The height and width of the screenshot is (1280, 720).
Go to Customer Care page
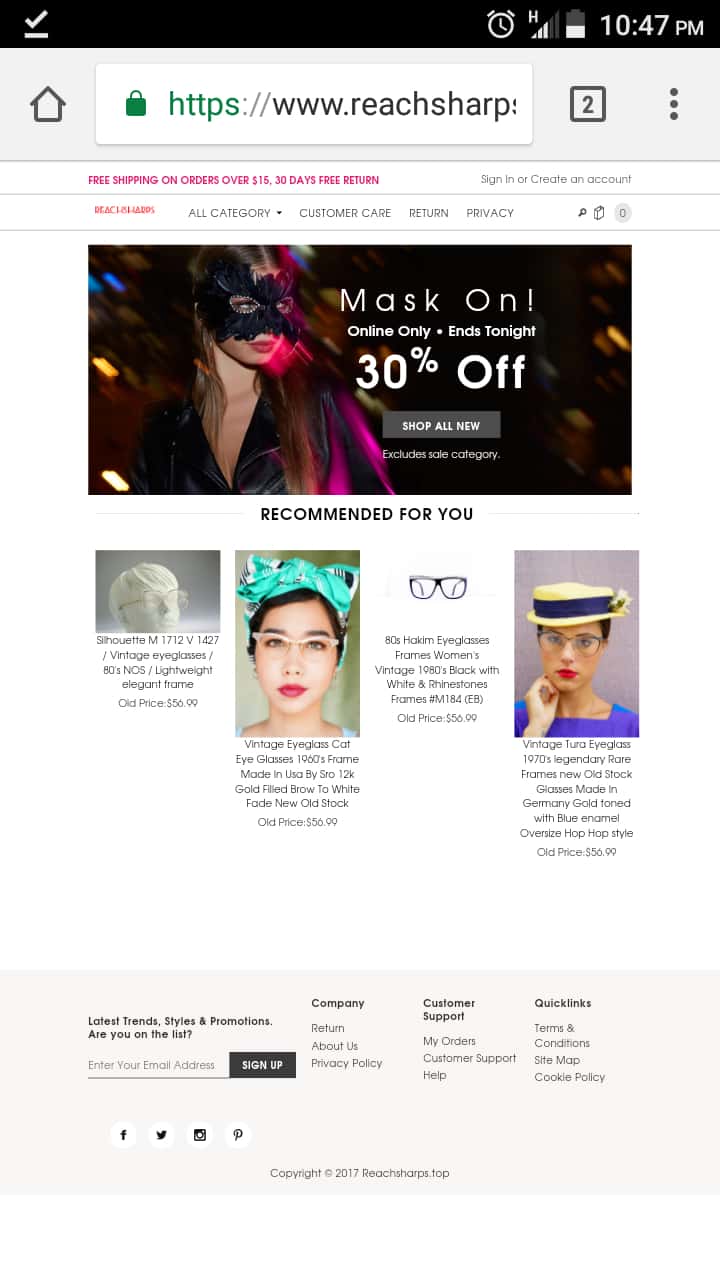coord(345,213)
